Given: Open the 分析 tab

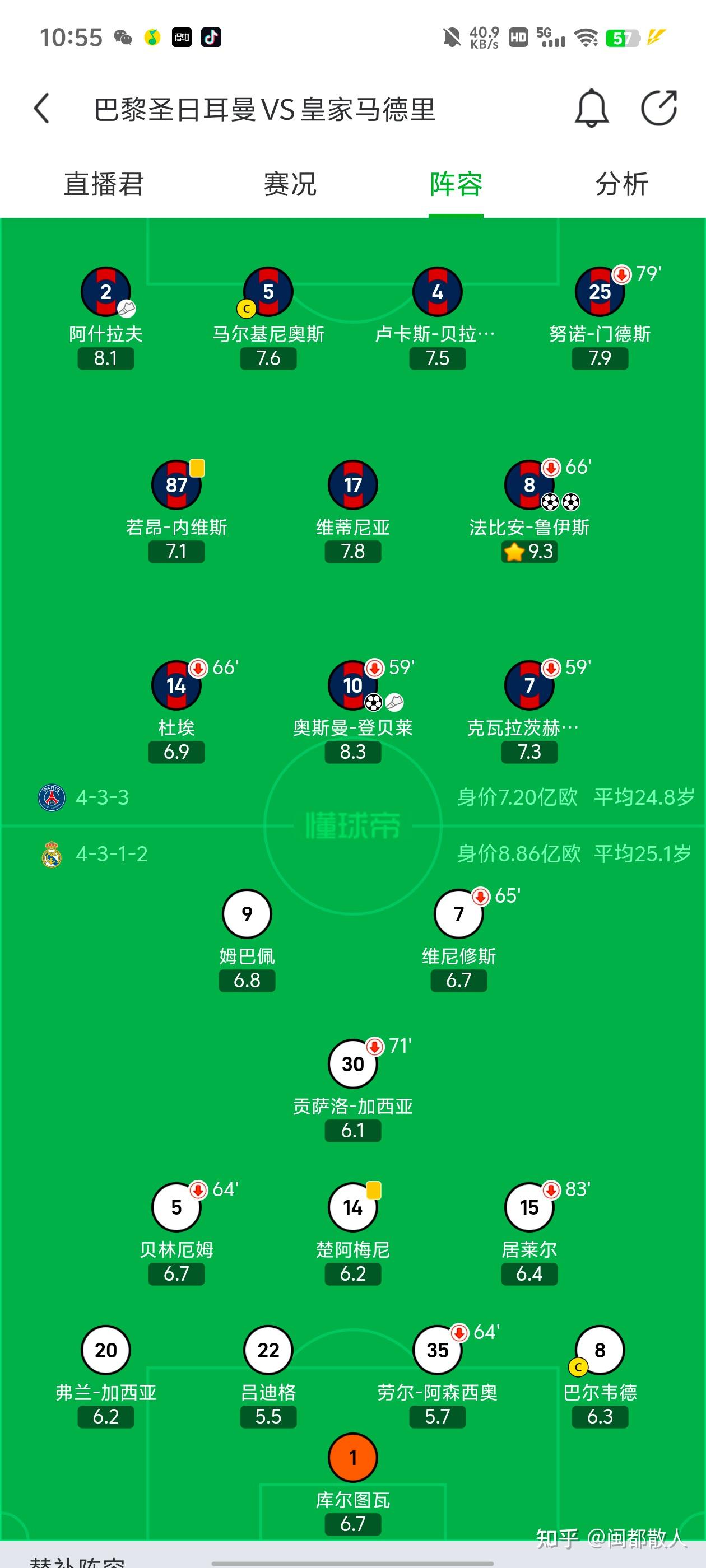Looking at the screenshot, I should [x=621, y=184].
